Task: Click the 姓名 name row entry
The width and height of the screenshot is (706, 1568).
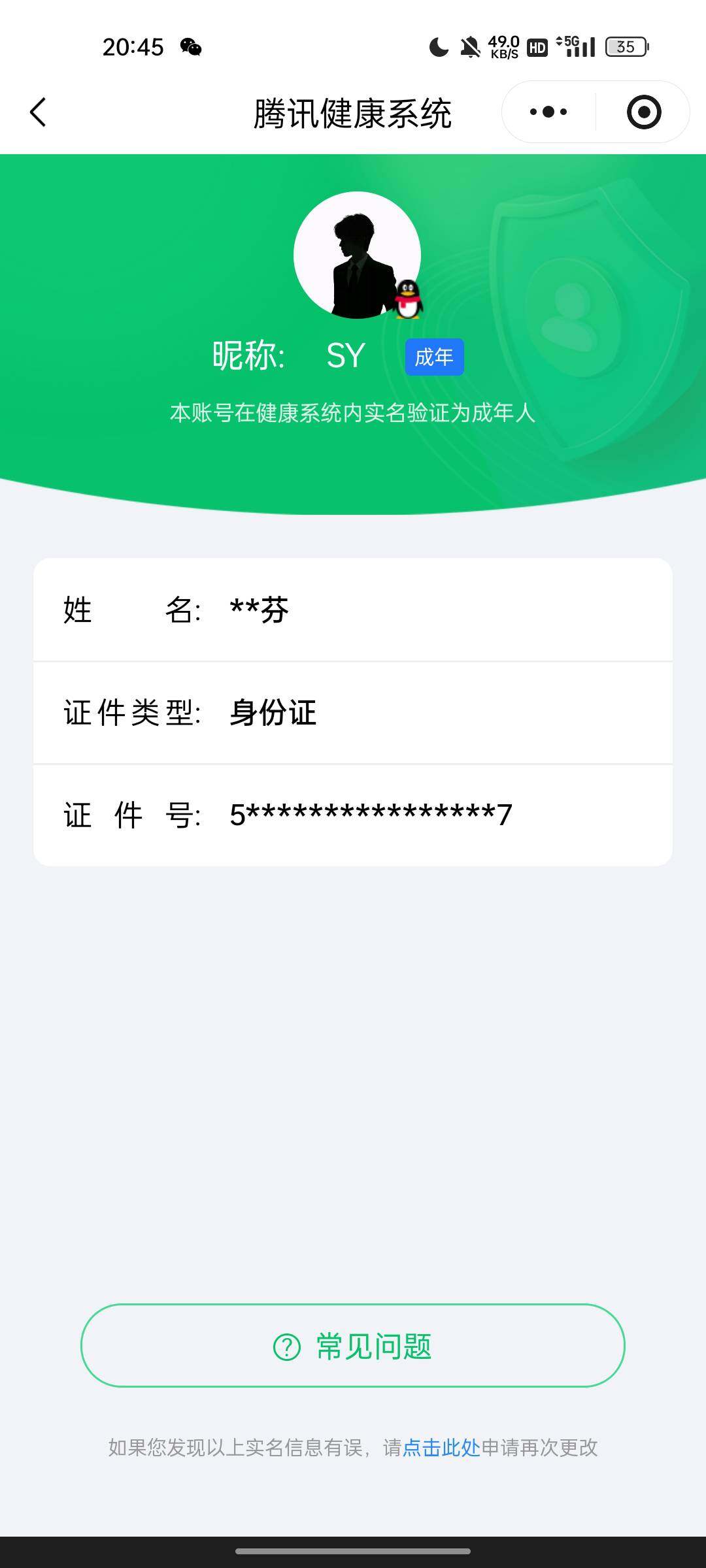Action: pyautogui.click(x=353, y=611)
